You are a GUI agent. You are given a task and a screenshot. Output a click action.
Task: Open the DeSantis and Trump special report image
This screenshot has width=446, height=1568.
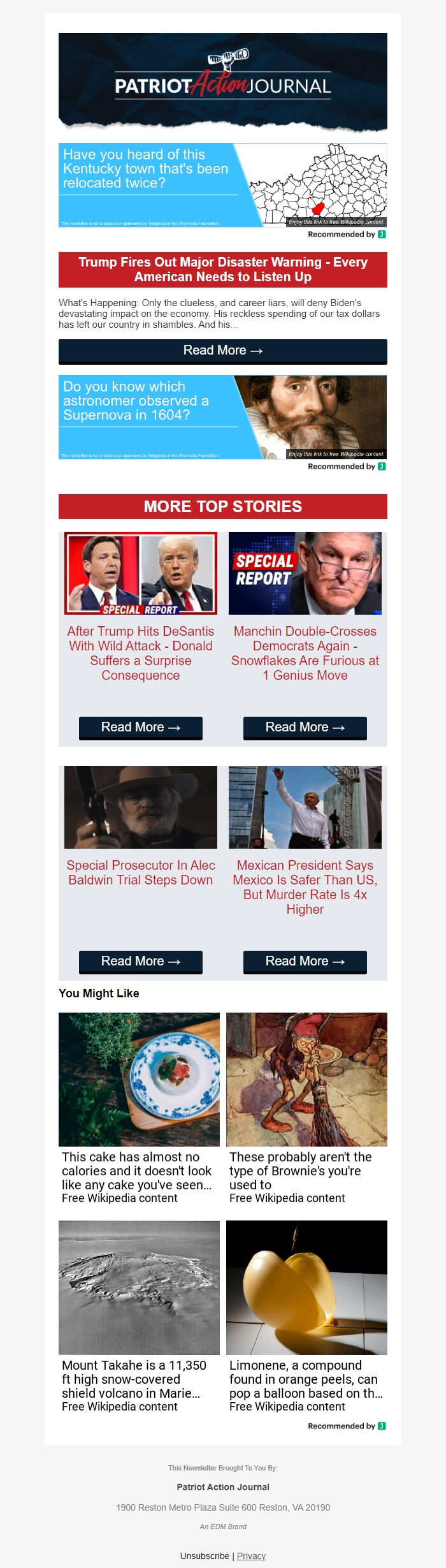141,573
